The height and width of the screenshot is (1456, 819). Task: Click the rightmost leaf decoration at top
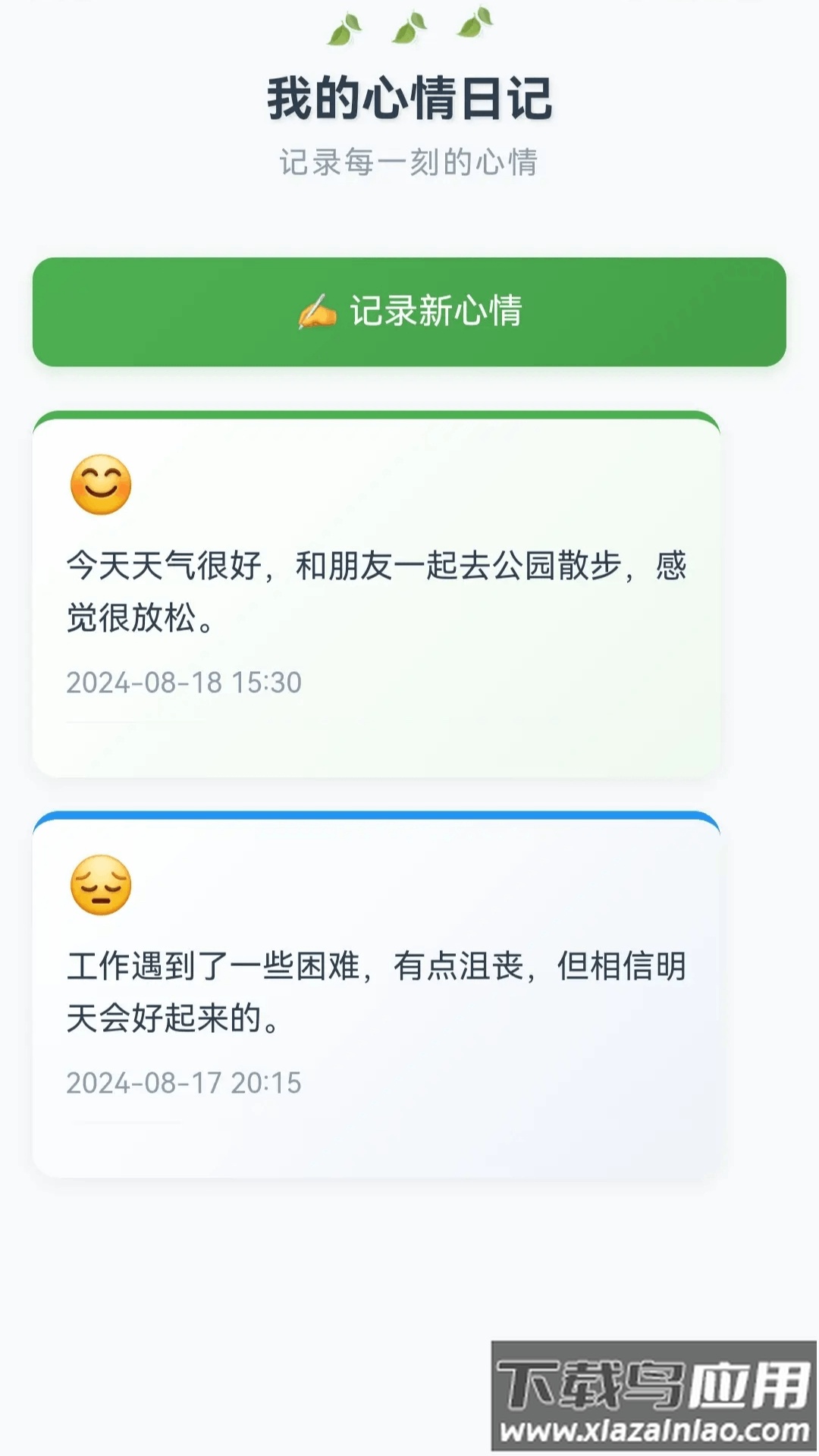point(470,23)
